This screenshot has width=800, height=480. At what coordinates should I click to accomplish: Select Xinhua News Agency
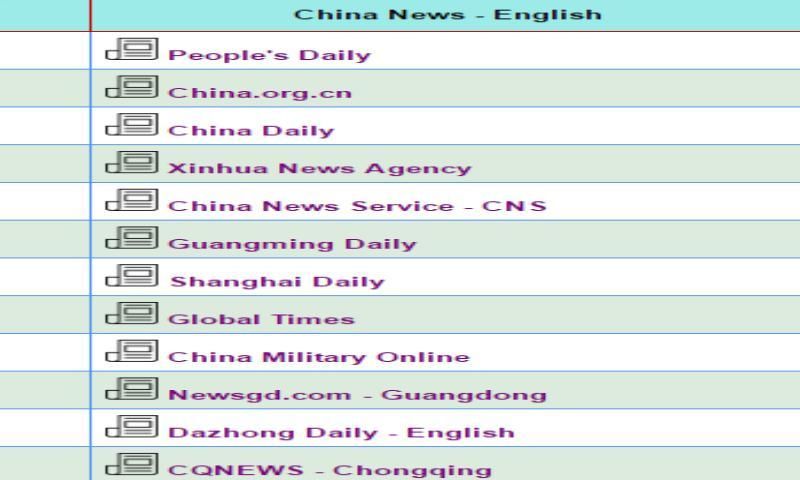pos(319,168)
